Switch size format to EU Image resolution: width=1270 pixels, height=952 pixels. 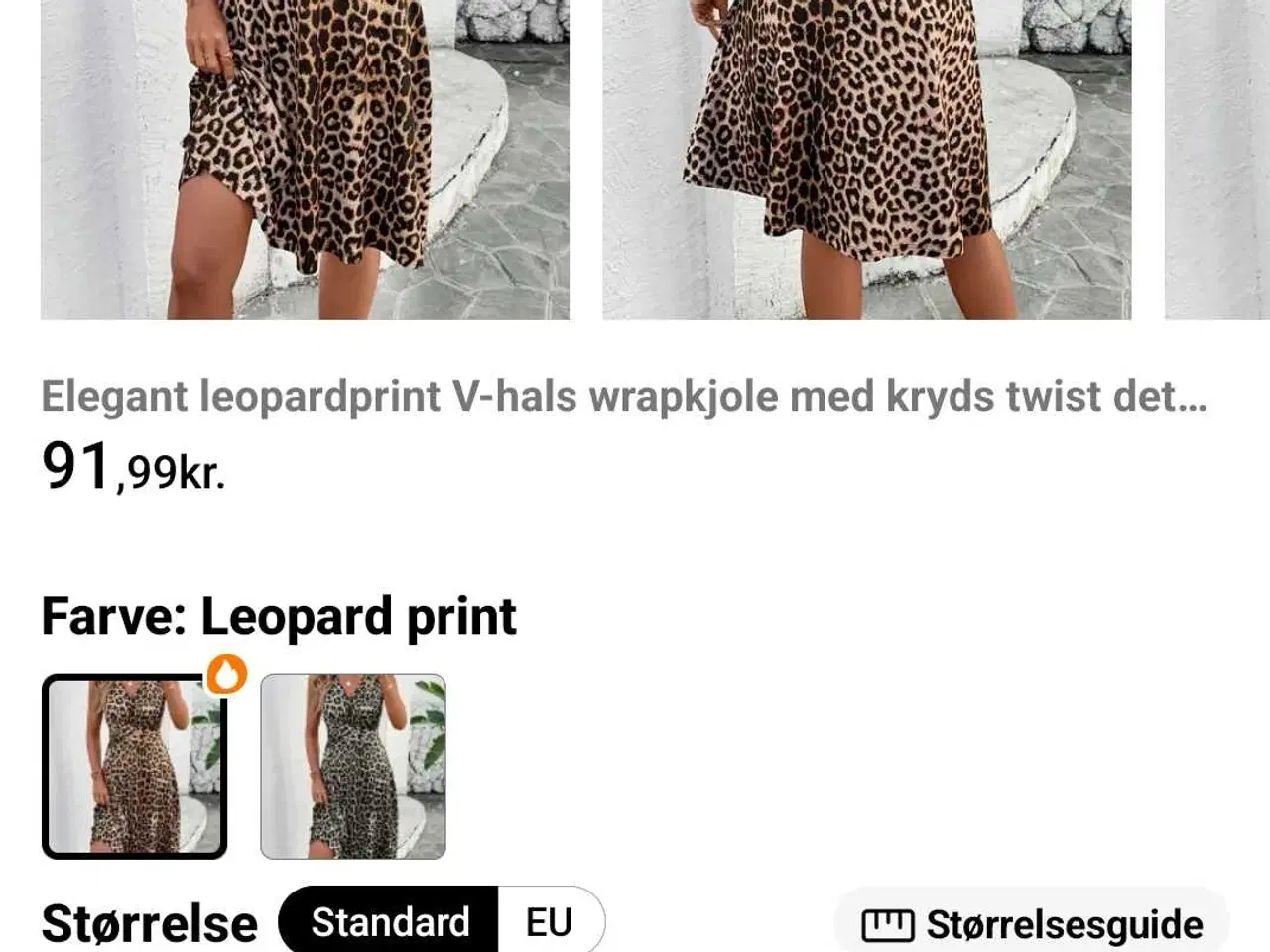tap(549, 922)
